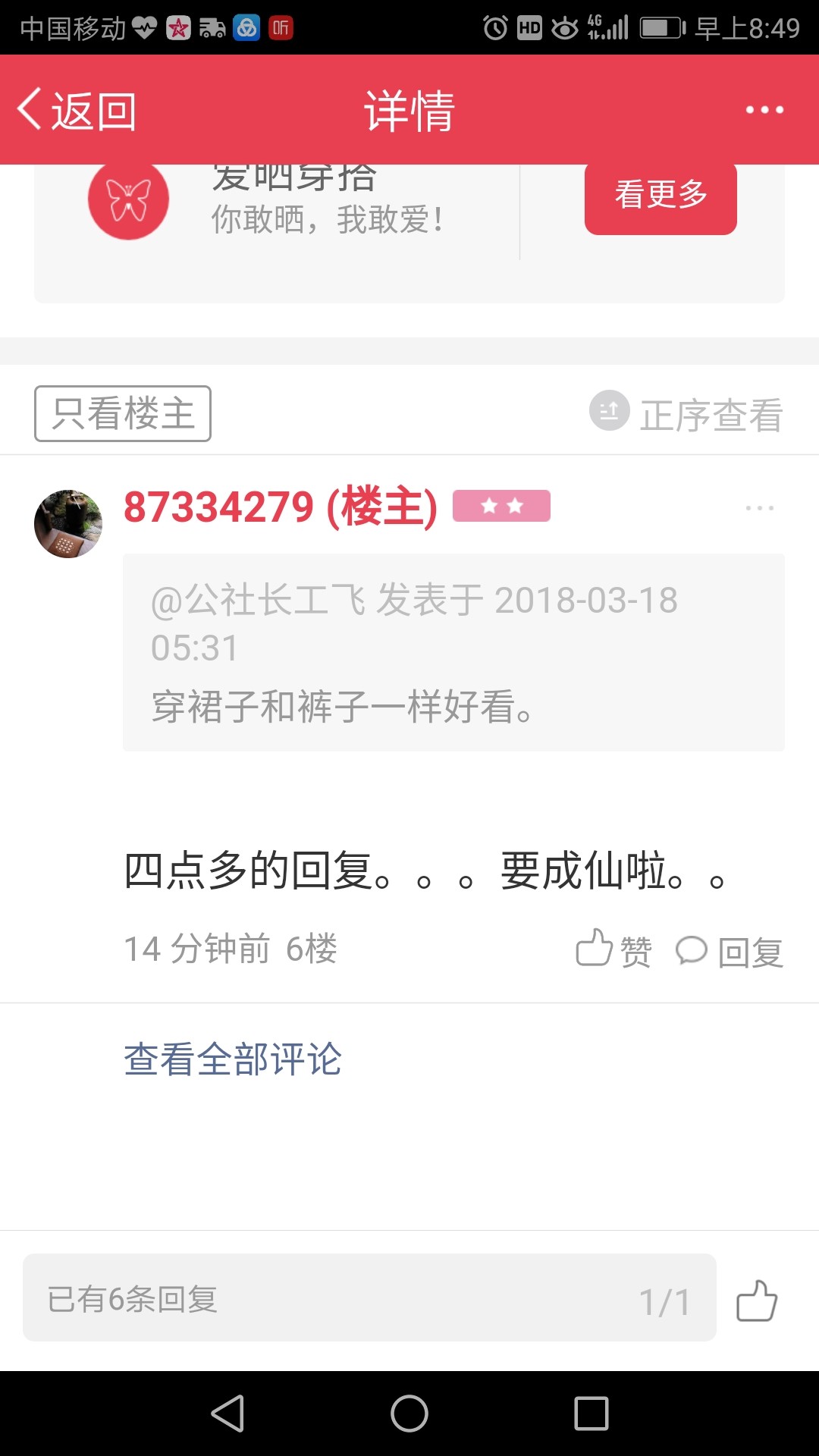Reply to the 6楼 comment

click(730, 951)
